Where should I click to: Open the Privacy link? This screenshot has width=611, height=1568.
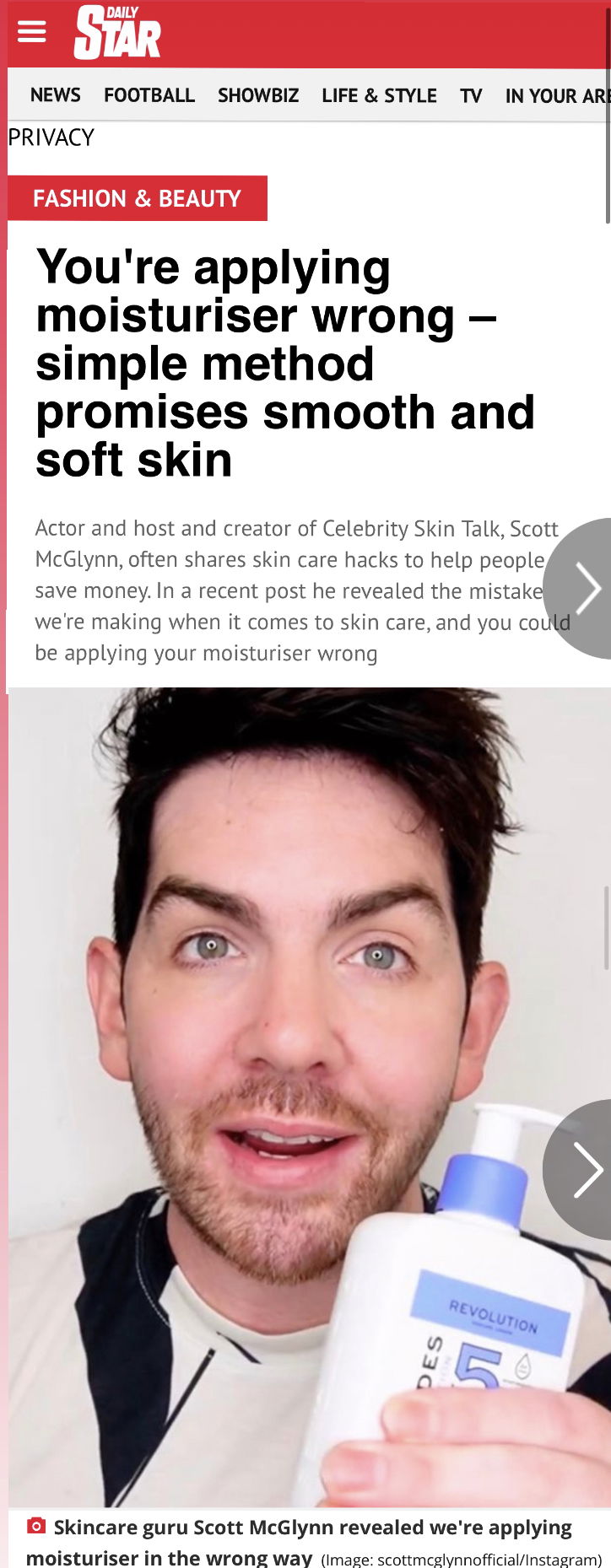(51, 137)
